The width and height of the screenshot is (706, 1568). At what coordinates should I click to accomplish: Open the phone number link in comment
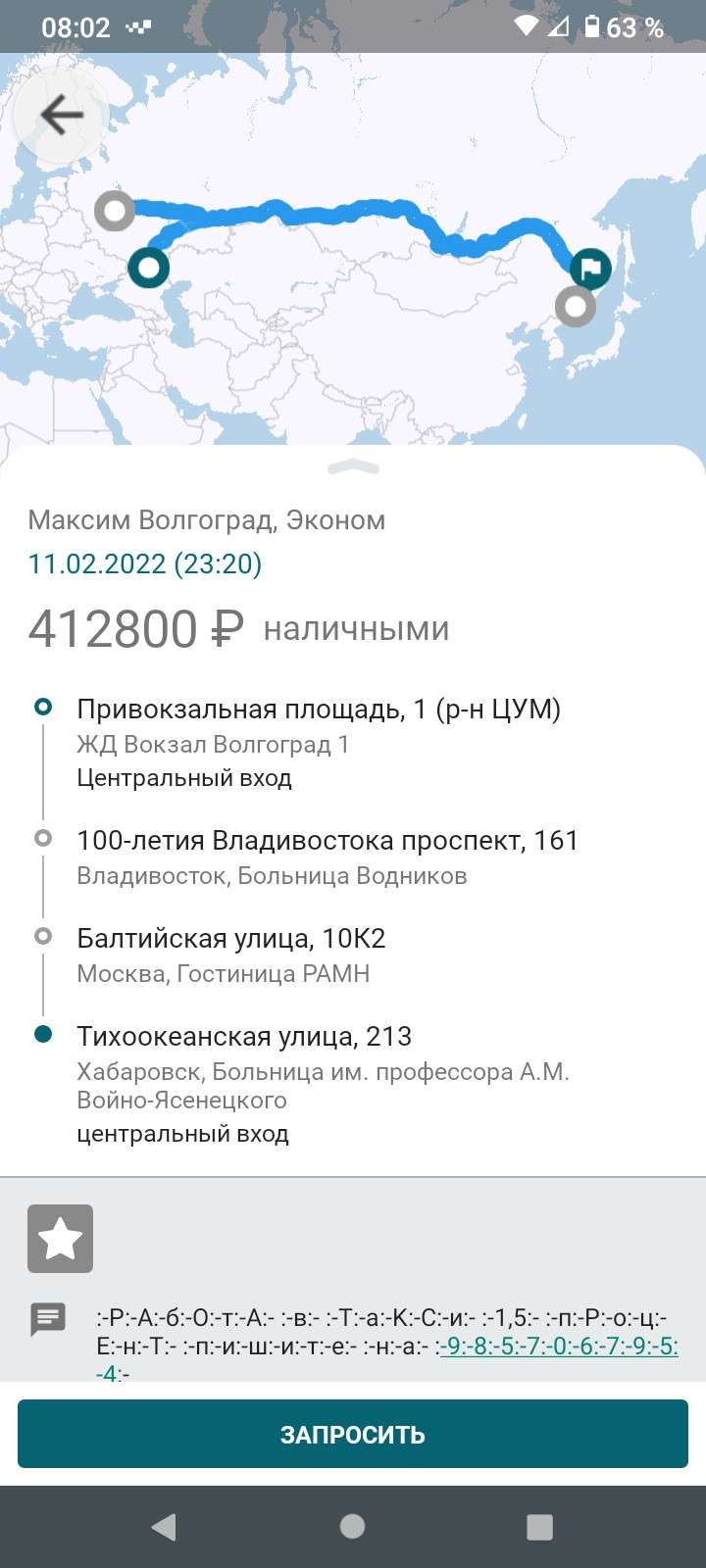[x=559, y=1346]
